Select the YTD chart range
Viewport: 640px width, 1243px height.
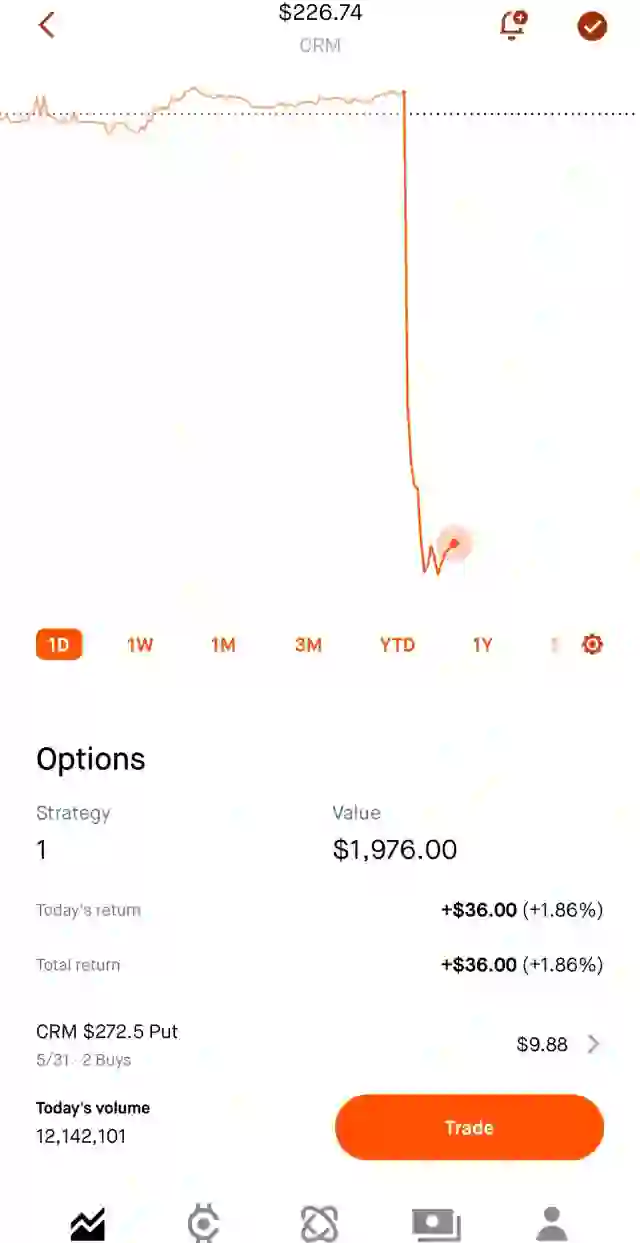tap(397, 645)
